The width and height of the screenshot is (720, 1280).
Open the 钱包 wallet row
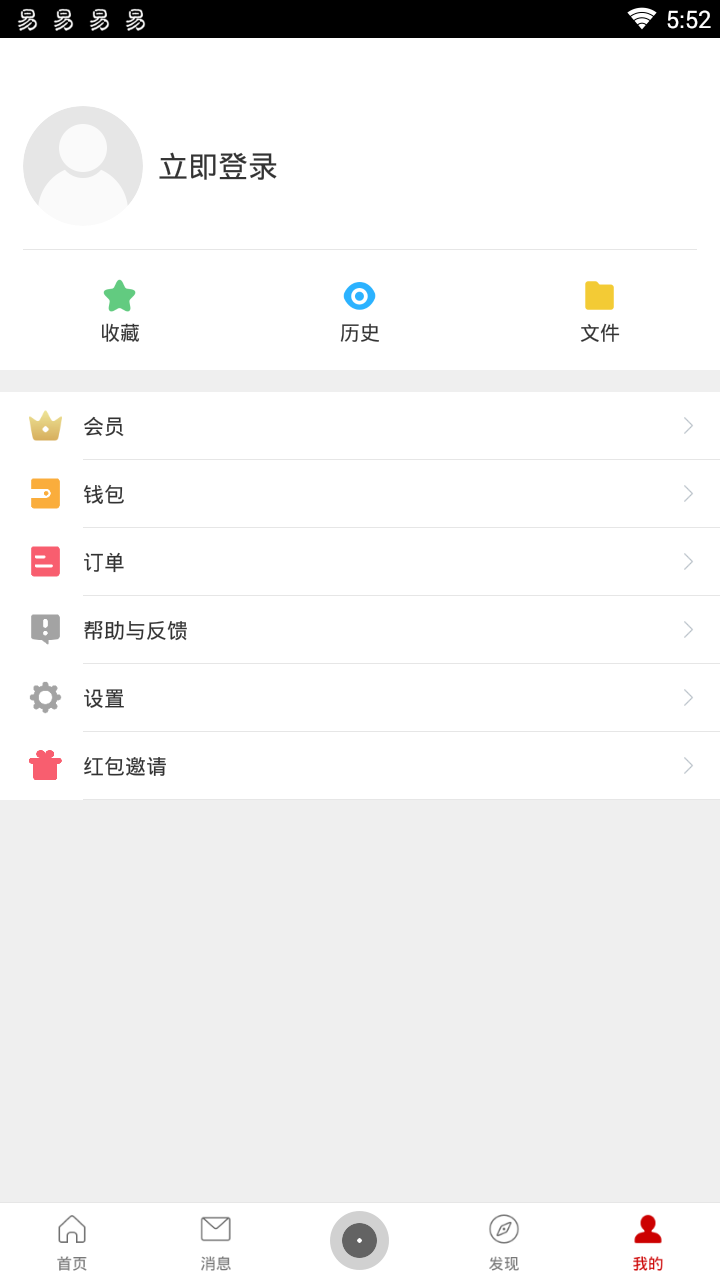[360, 494]
